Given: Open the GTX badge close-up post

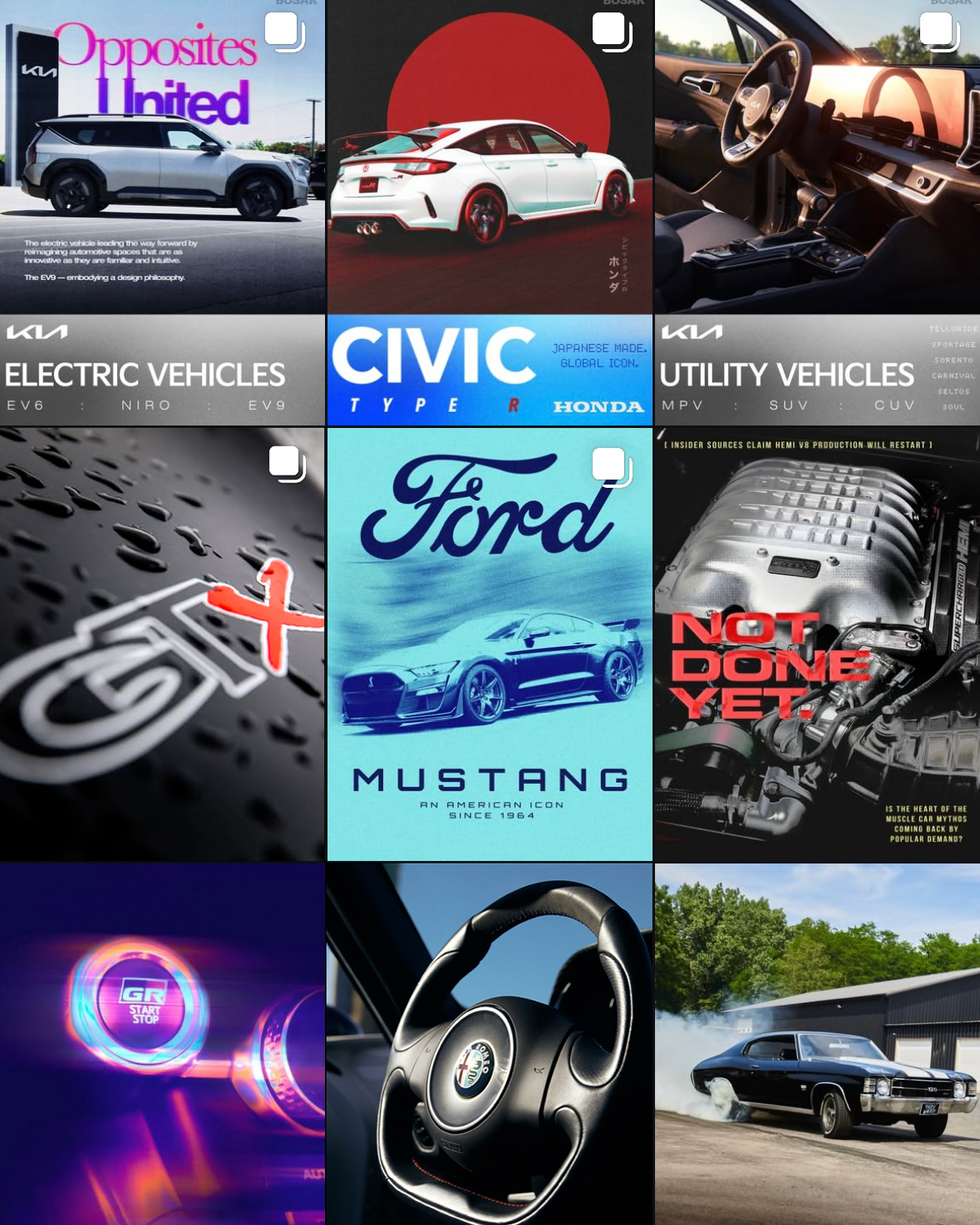Looking at the screenshot, I should (x=162, y=644).
